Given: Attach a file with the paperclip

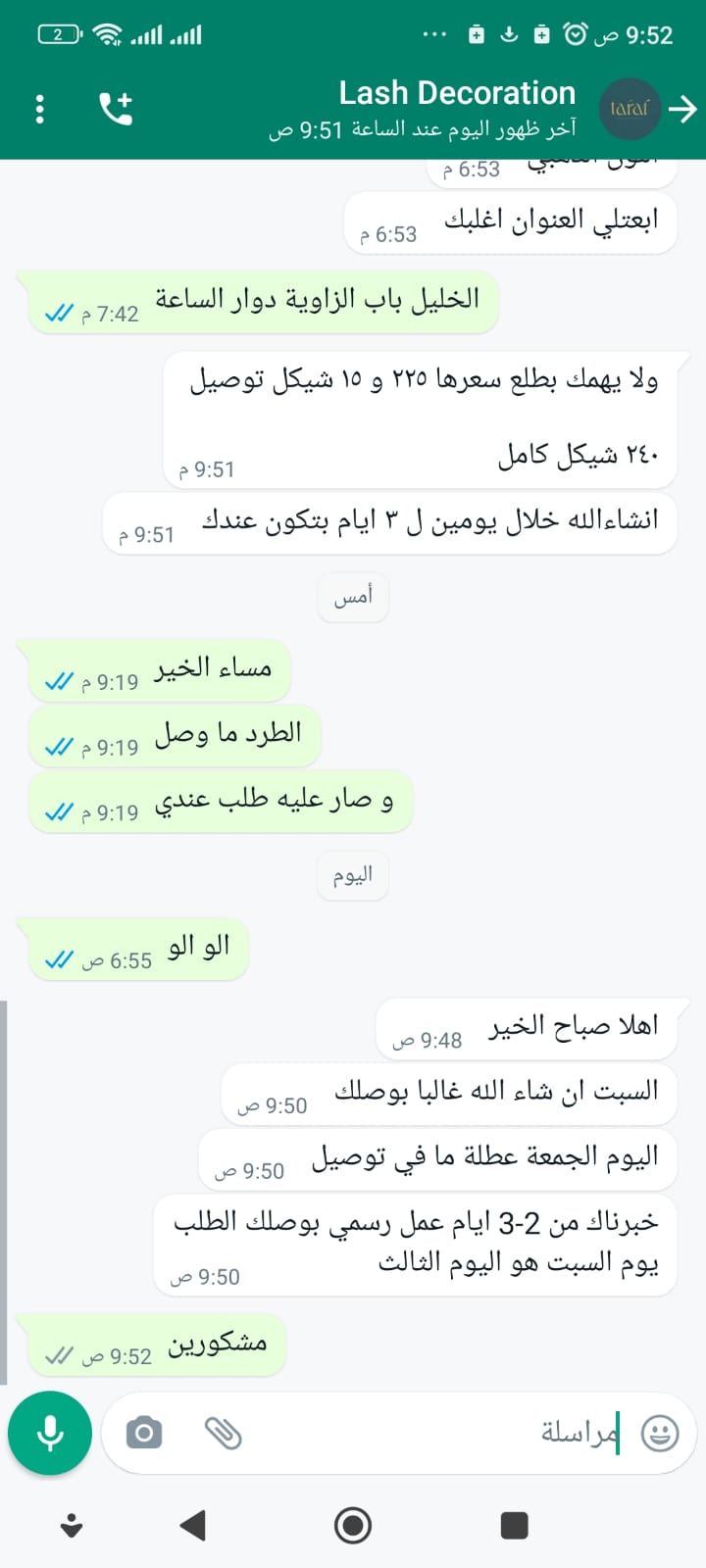Looking at the screenshot, I should tap(223, 1434).
